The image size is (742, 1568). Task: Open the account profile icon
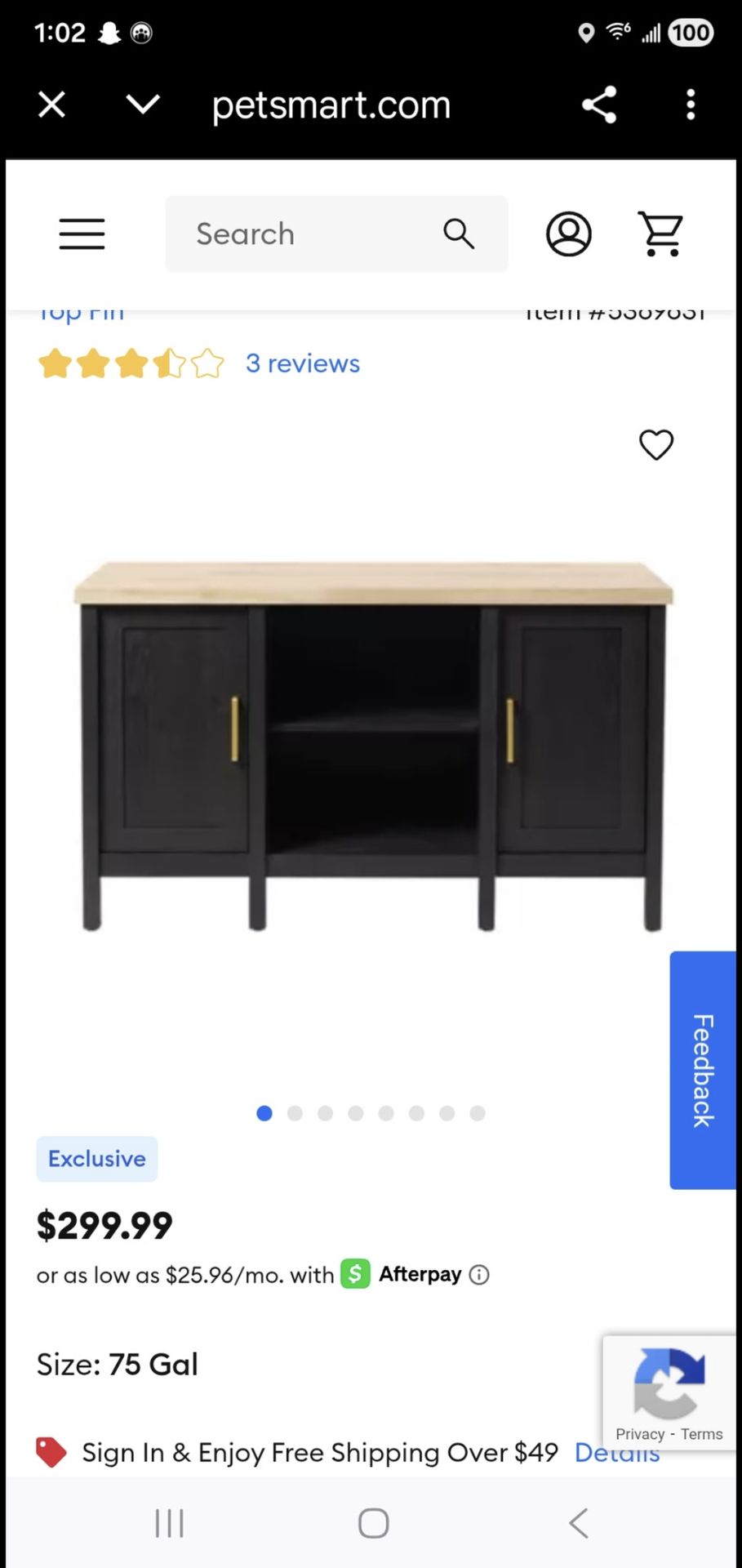(568, 234)
